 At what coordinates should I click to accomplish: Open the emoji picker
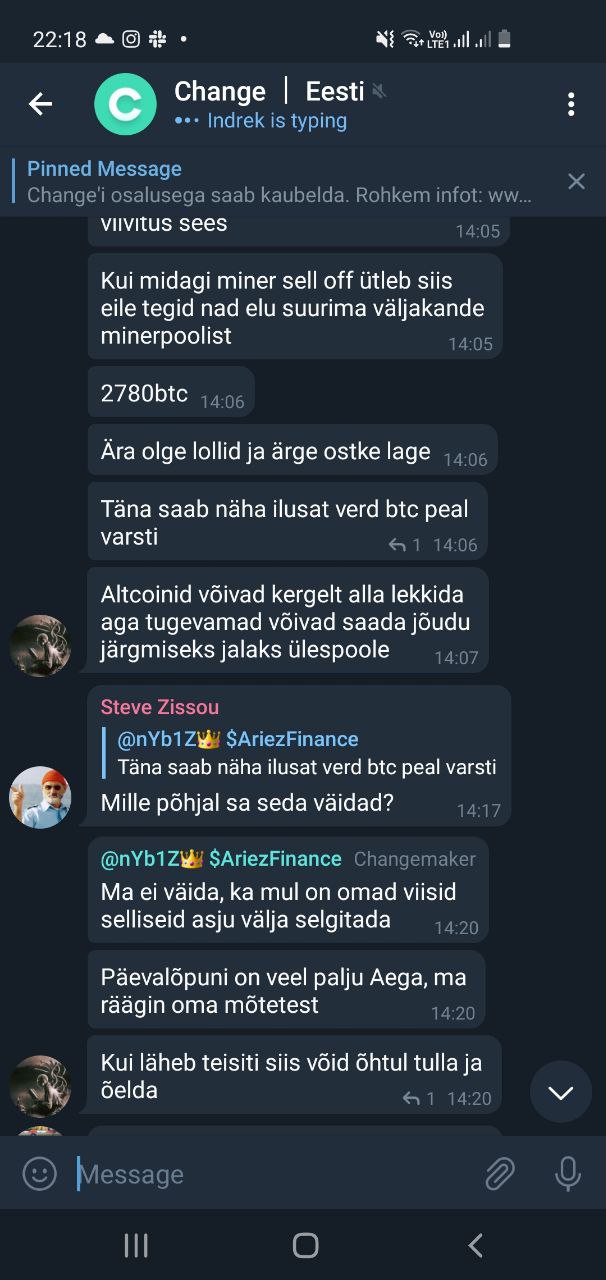(x=40, y=1173)
